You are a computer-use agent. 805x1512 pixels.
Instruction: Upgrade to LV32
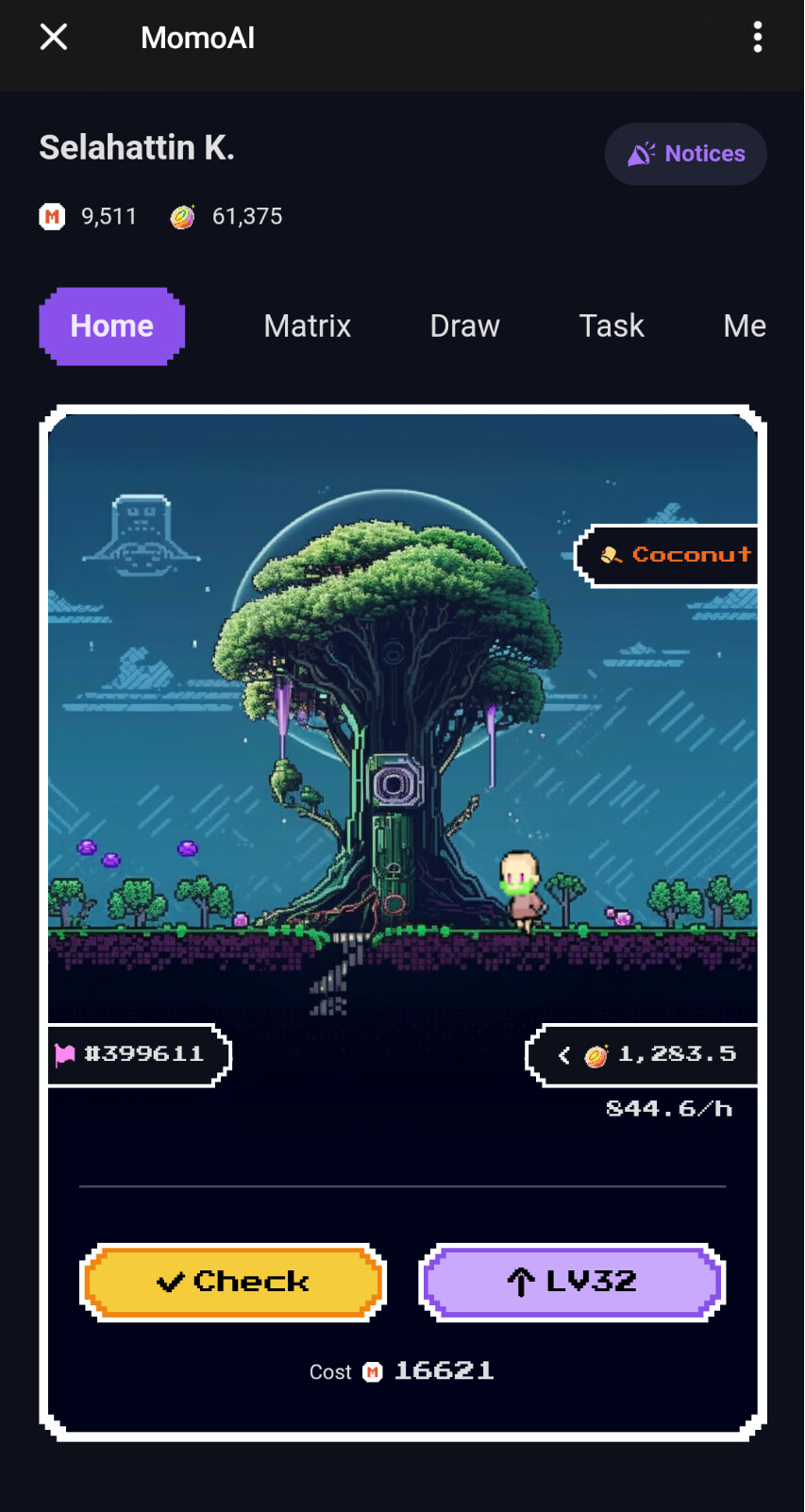[572, 1282]
